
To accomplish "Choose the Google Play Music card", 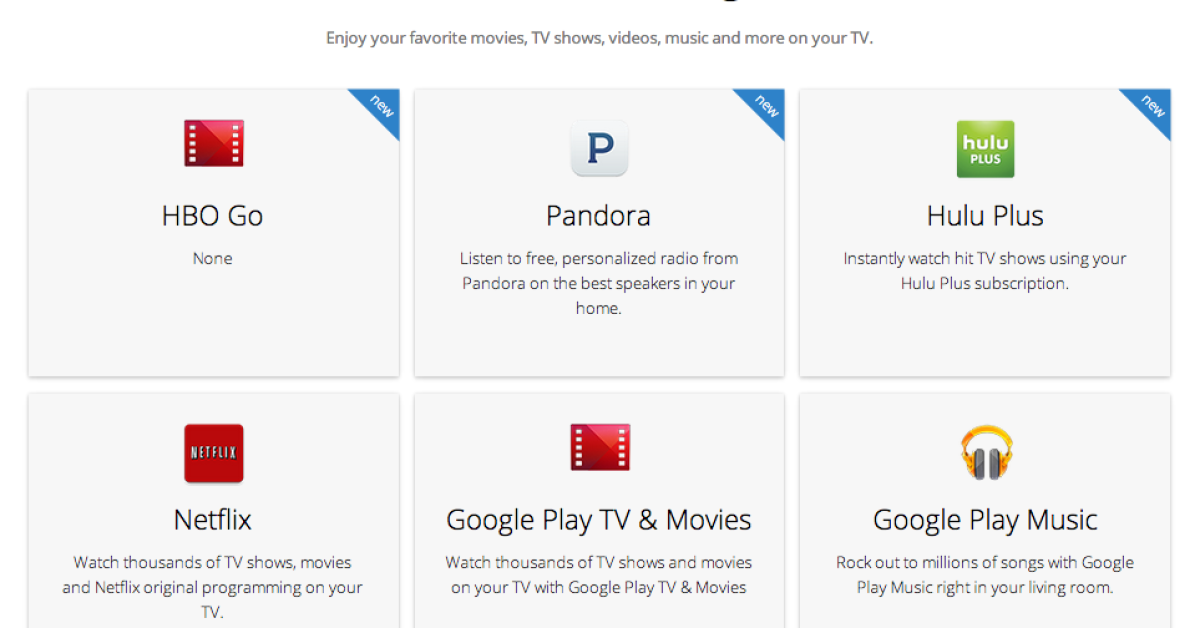I will [x=984, y=519].
